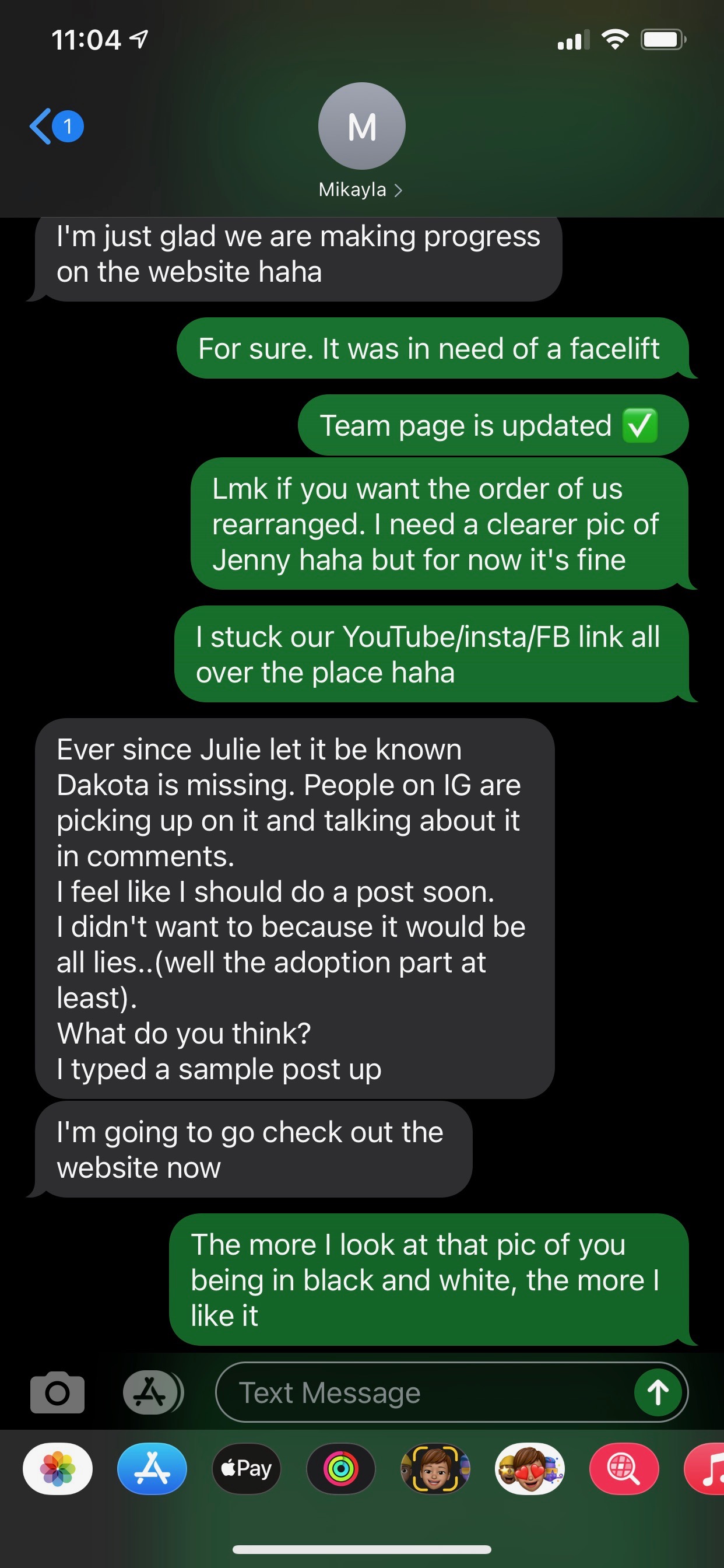Open the Photos app in the drawer
This screenshot has width=724, height=1568.
point(58,1469)
